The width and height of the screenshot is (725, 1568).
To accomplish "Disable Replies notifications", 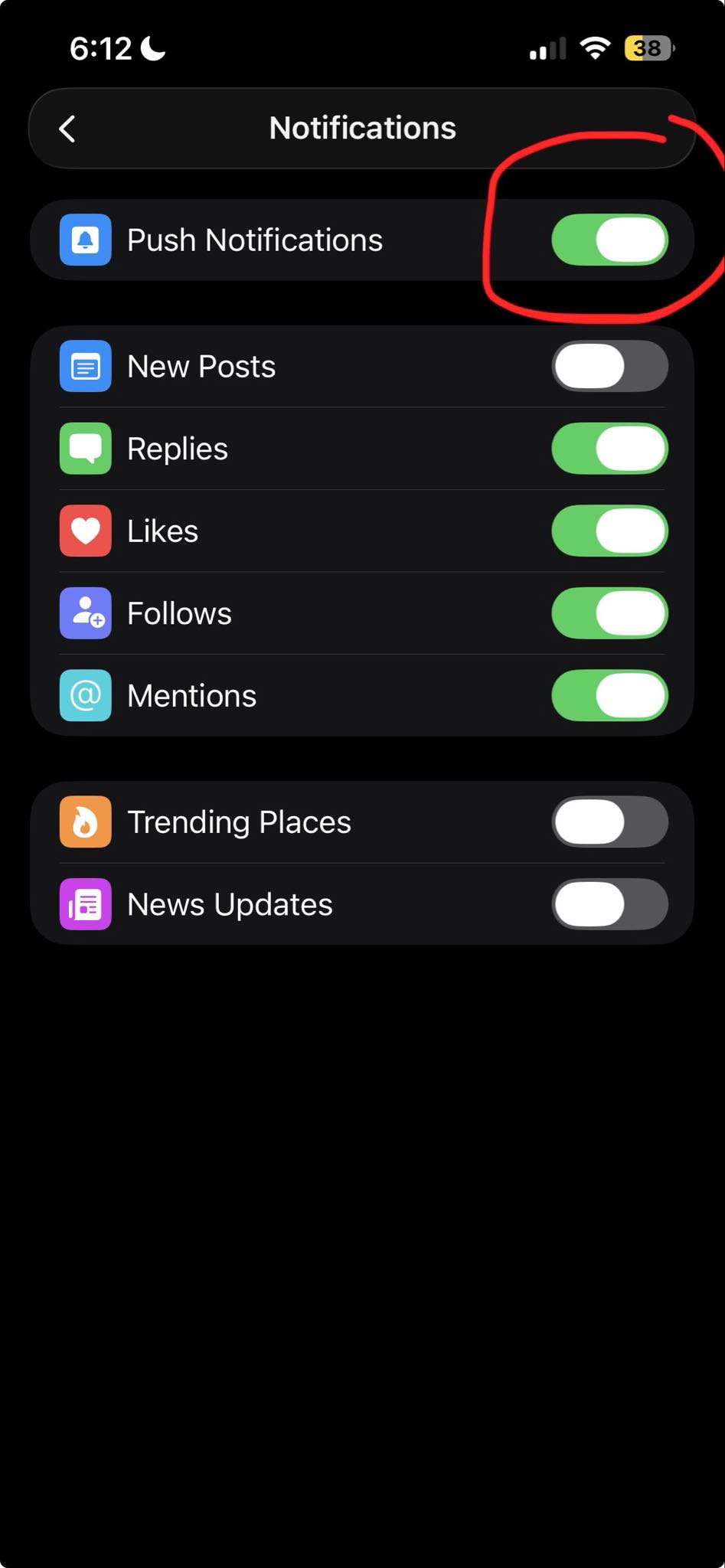I will click(x=609, y=449).
